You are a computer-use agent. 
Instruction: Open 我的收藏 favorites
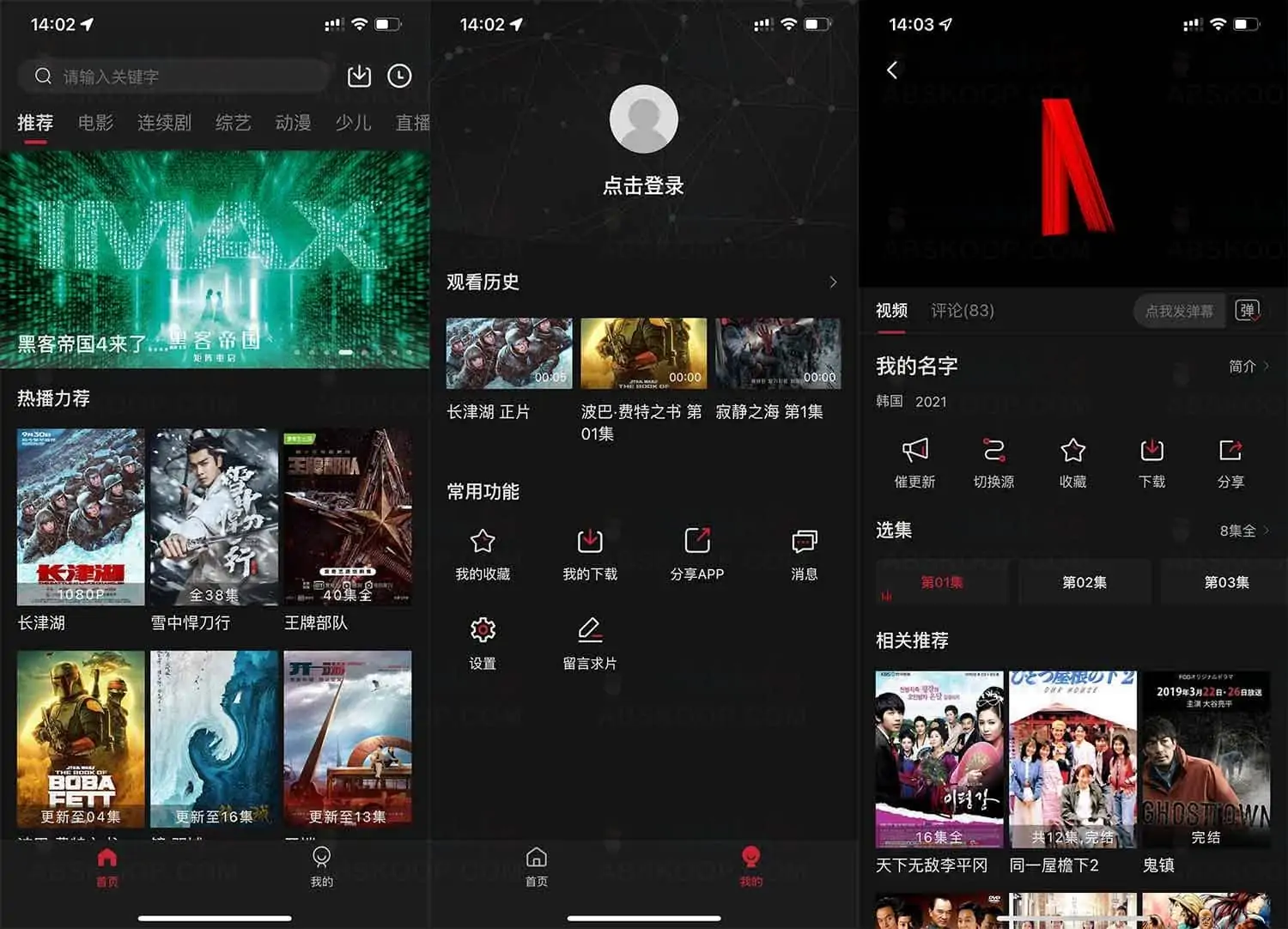(x=483, y=554)
